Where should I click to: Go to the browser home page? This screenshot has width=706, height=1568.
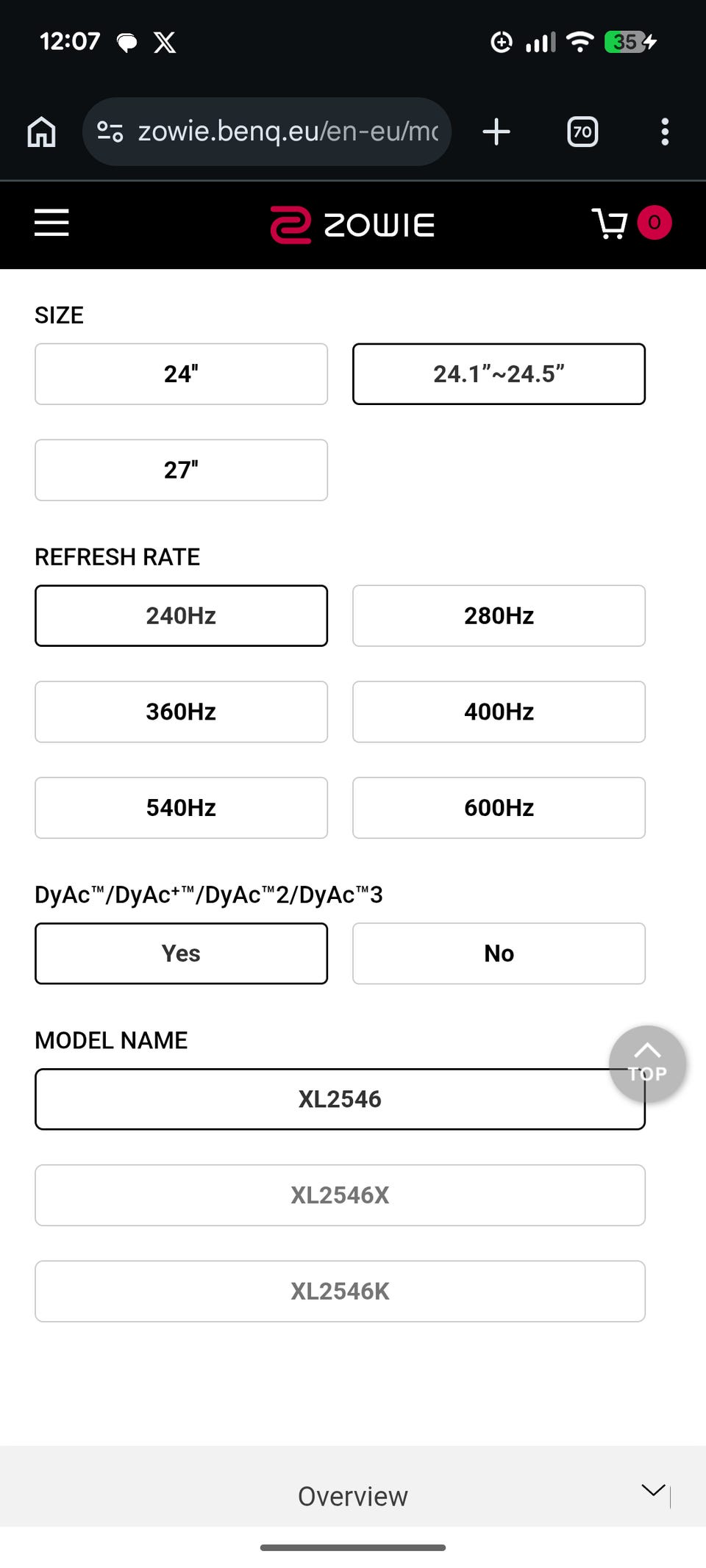(41, 132)
